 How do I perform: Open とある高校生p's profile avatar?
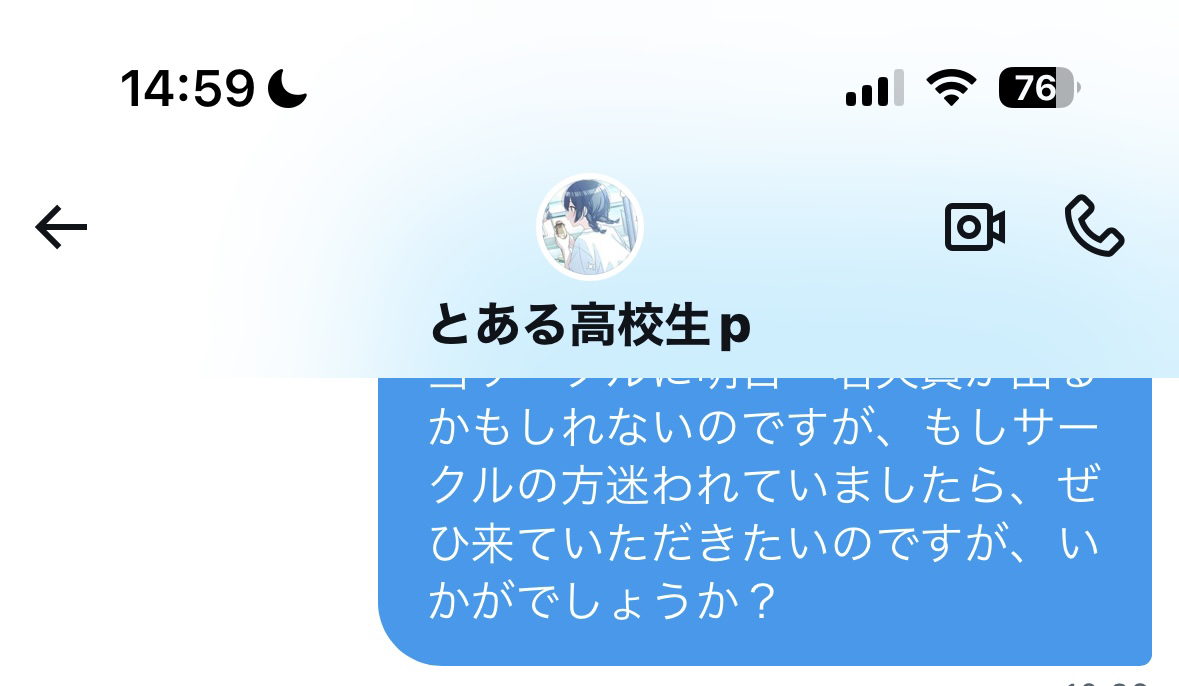point(590,227)
